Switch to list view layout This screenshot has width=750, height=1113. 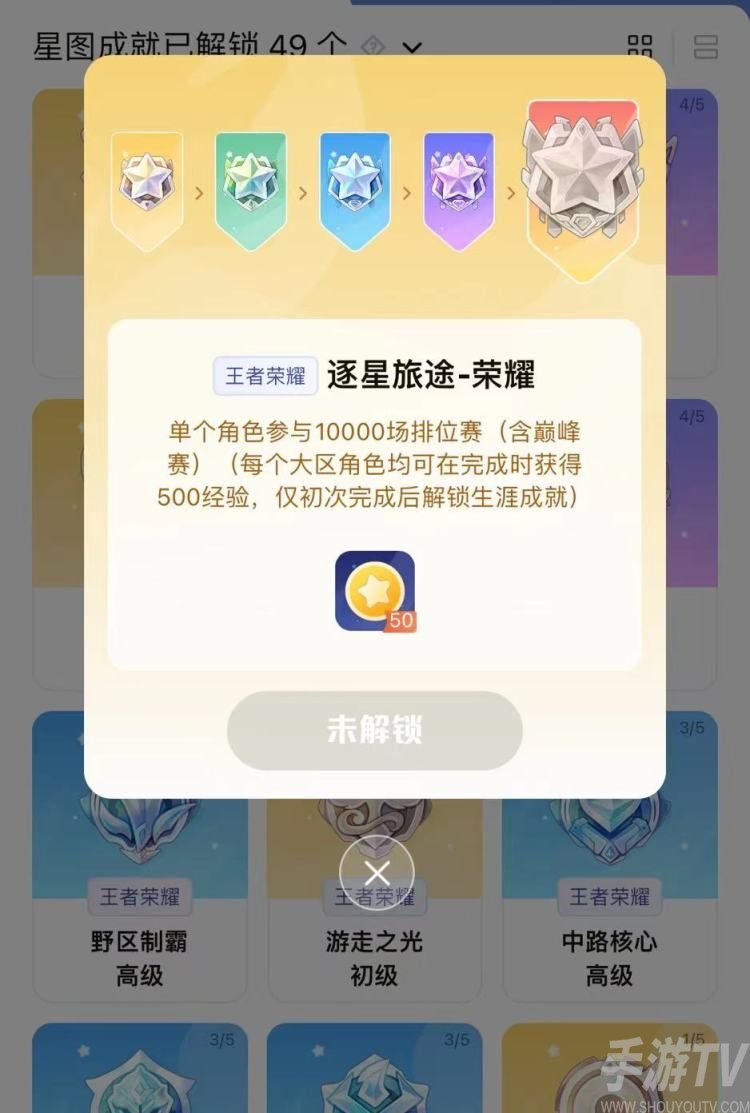[x=706, y=47]
